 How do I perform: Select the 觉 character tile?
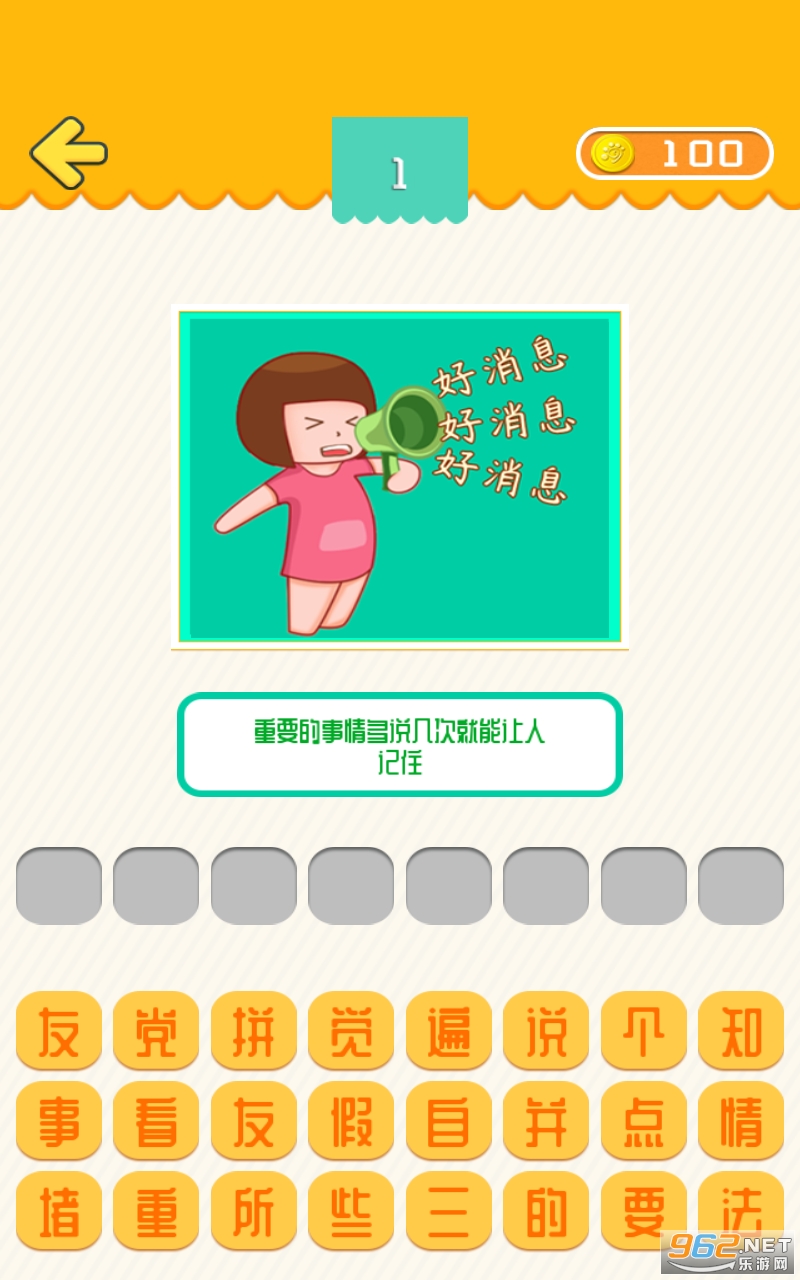click(351, 1030)
